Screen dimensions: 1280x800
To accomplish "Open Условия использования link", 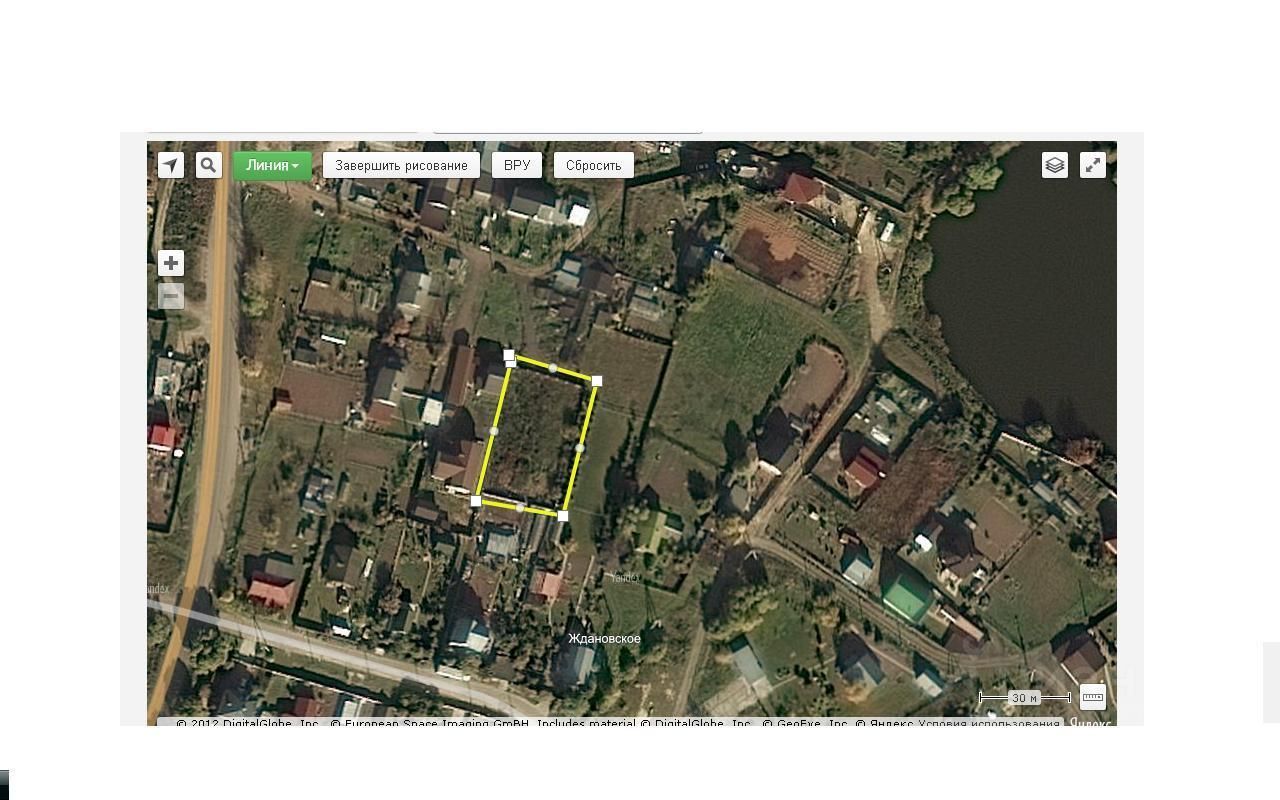I will [988, 723].
